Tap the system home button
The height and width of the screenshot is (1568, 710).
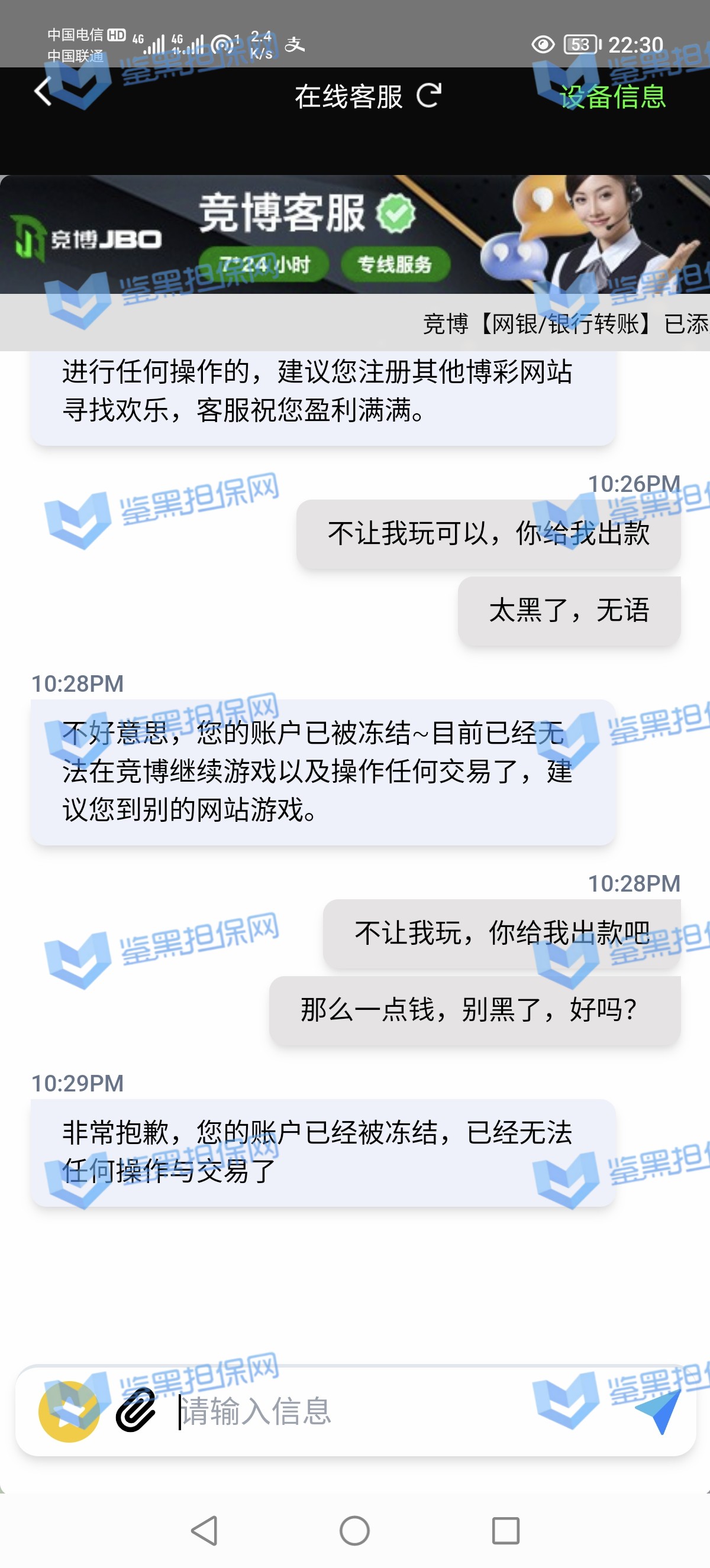pyautogui.click(x=354, y=1530)
